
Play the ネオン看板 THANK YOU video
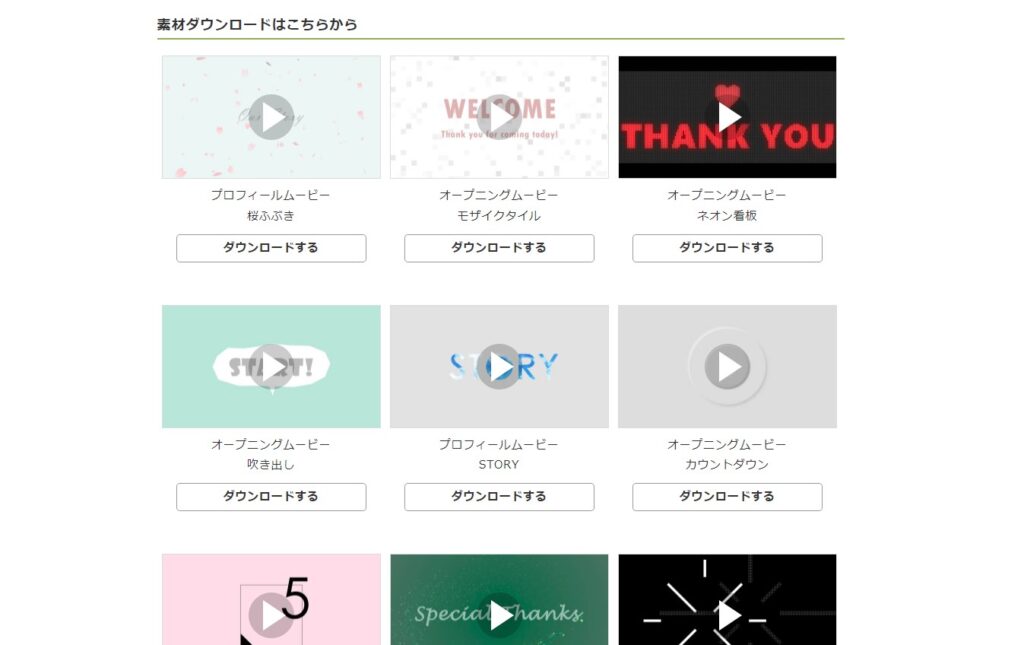coord(727,117)
